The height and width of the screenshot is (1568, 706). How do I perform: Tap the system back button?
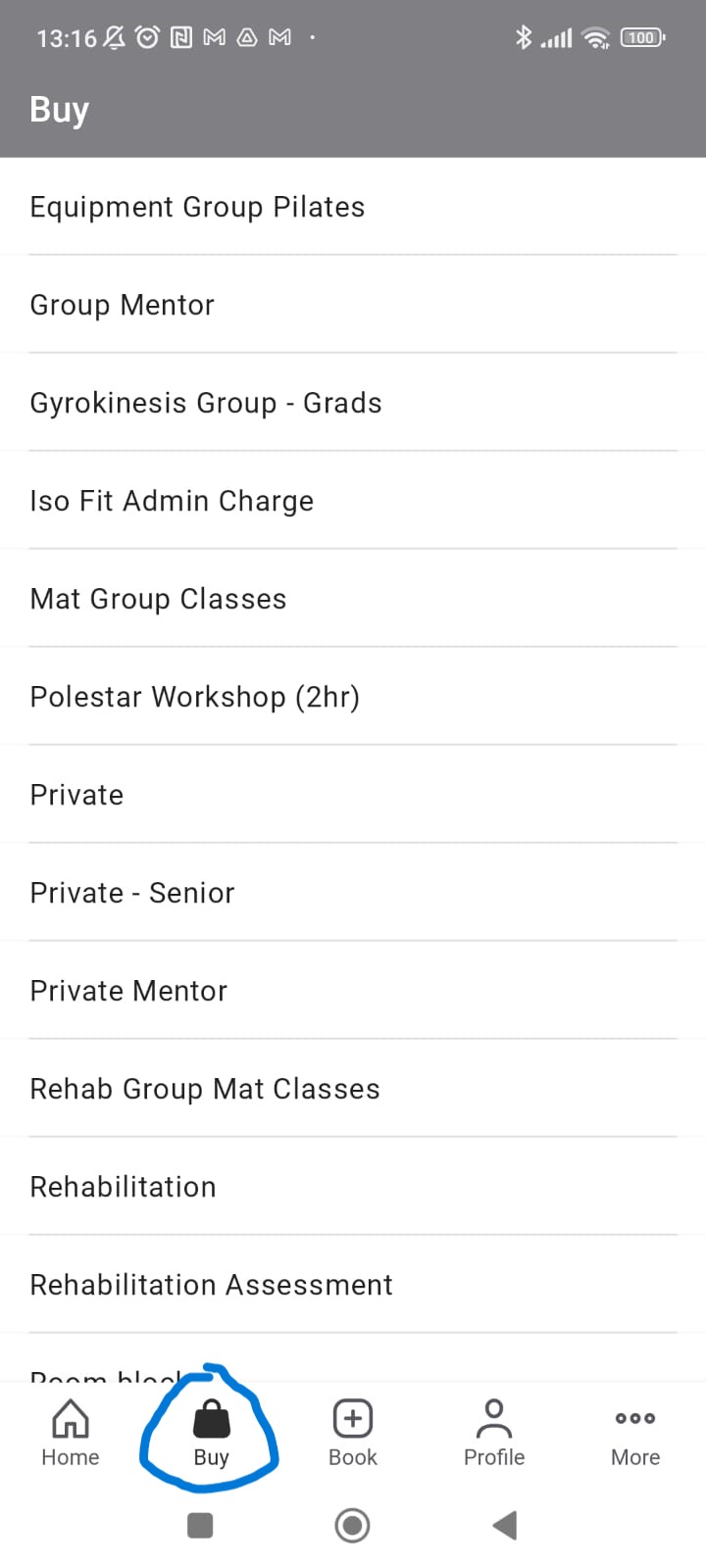pyautogui.click(x=505, y=1525)
